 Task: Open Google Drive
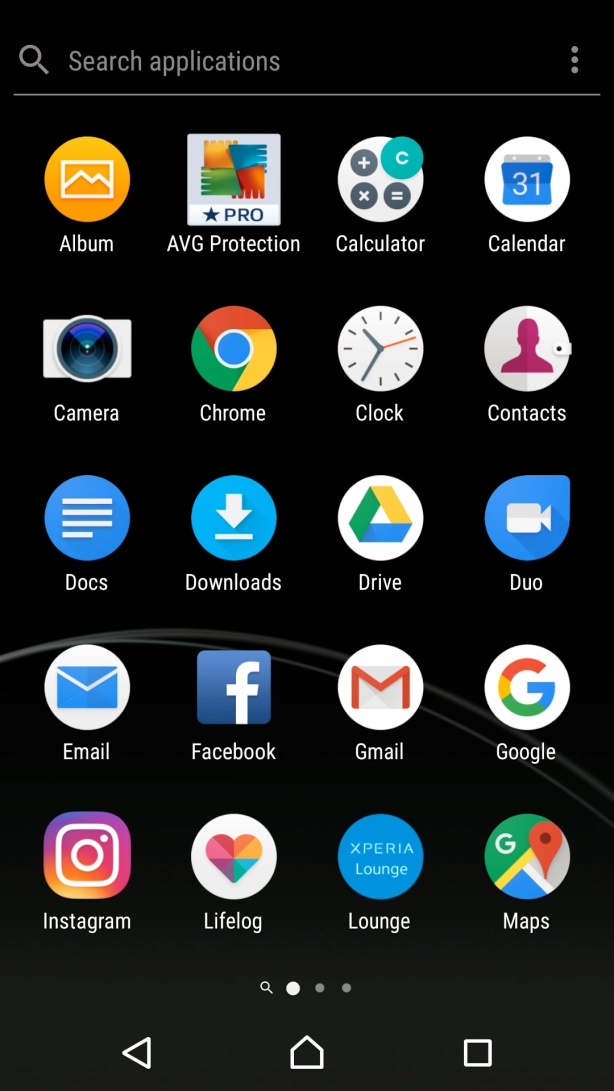[x=380, y=518]
